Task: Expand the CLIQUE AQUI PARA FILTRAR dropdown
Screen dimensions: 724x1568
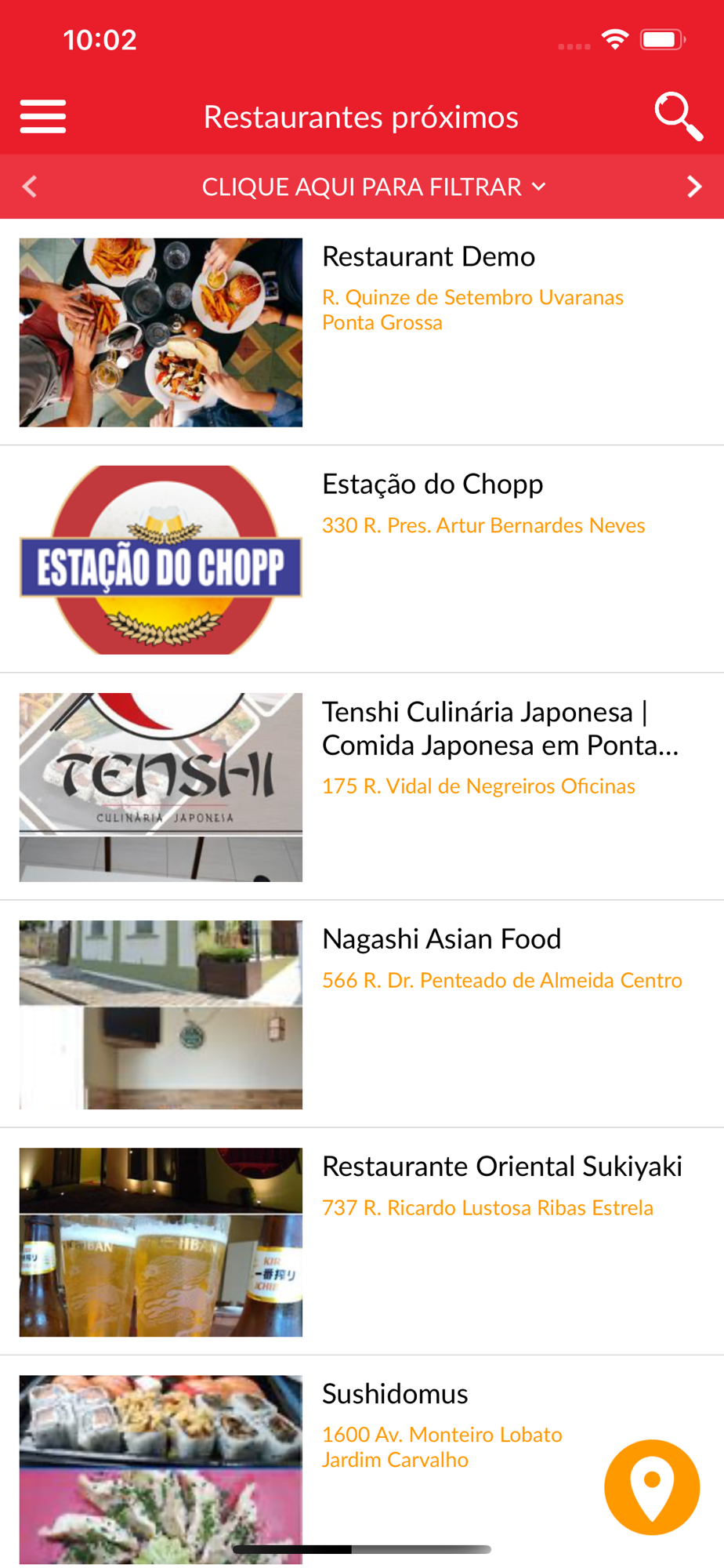Action: [373, 187]
